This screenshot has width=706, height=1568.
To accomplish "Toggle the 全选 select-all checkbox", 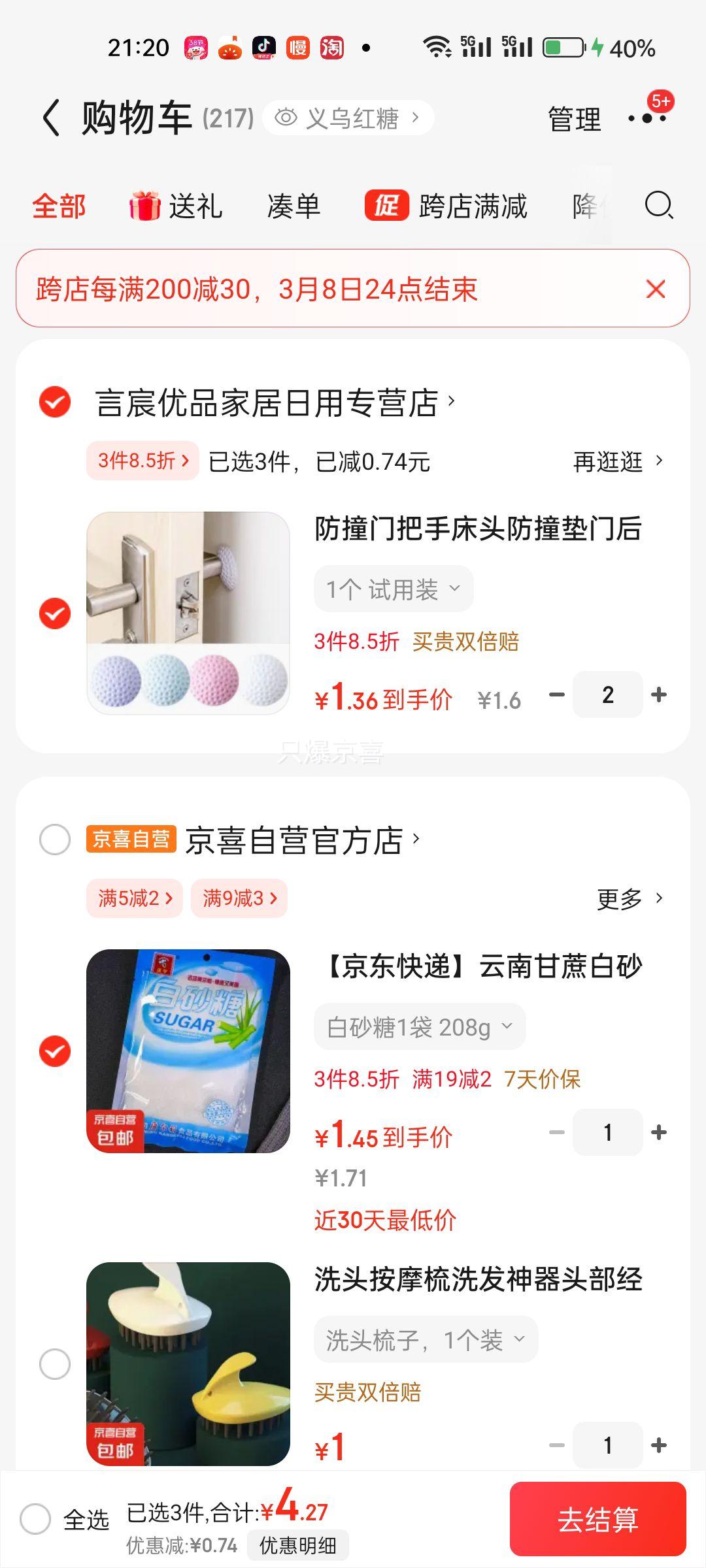I will tap(35, 1519).
